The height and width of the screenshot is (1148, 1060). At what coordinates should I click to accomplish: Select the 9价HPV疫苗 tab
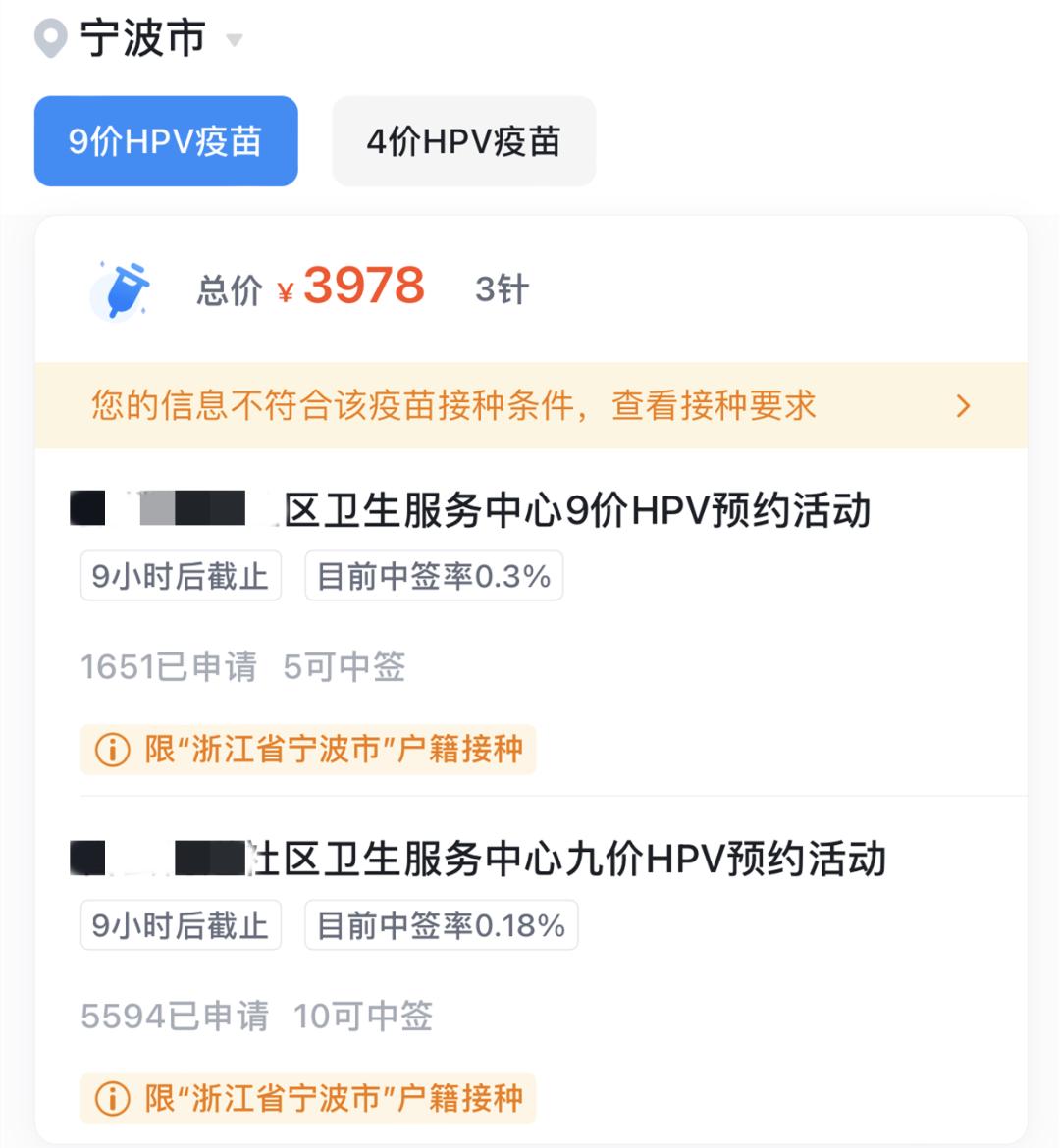165,140
